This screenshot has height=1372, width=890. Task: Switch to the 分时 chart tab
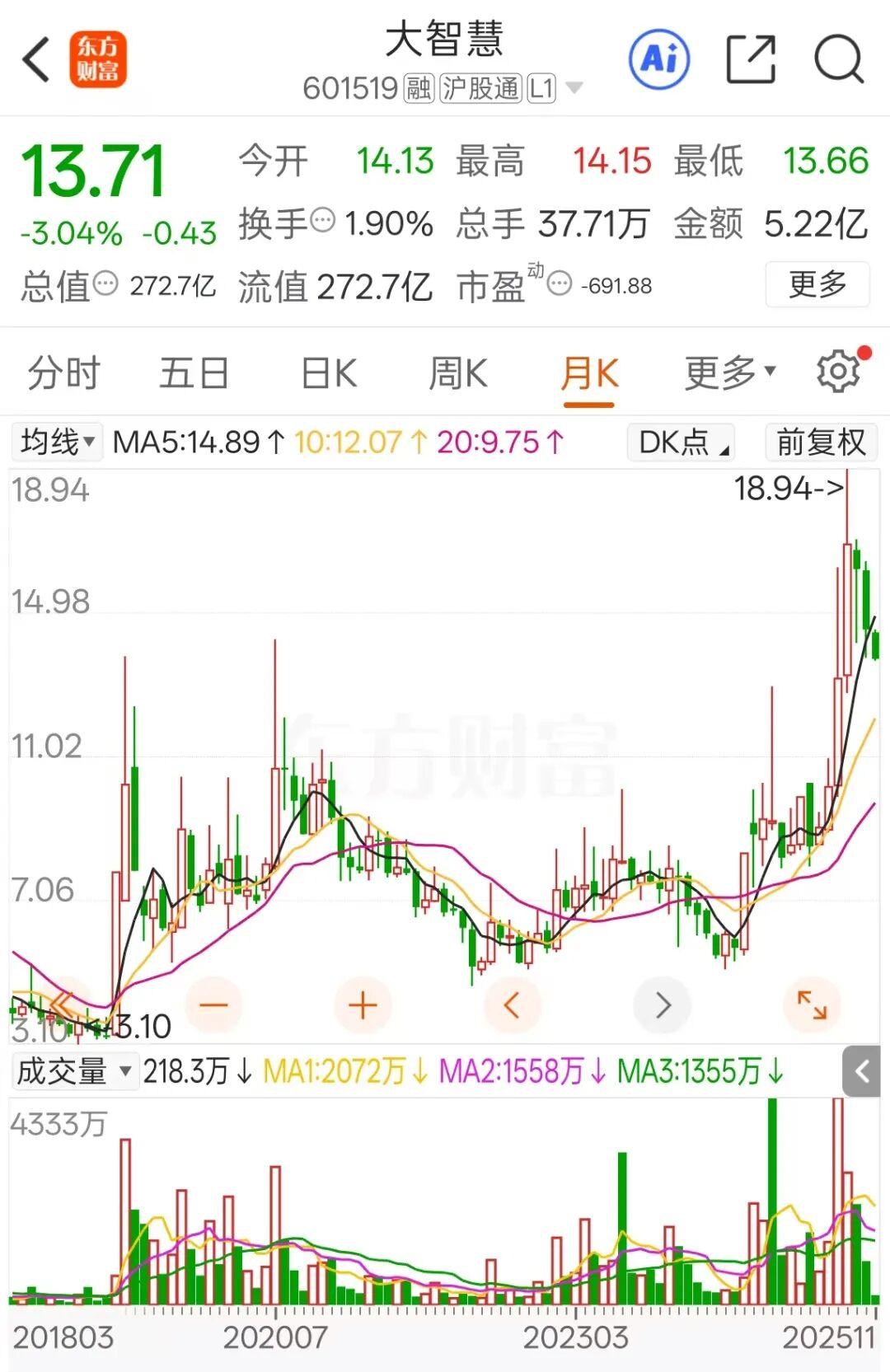tap(63, 373)
